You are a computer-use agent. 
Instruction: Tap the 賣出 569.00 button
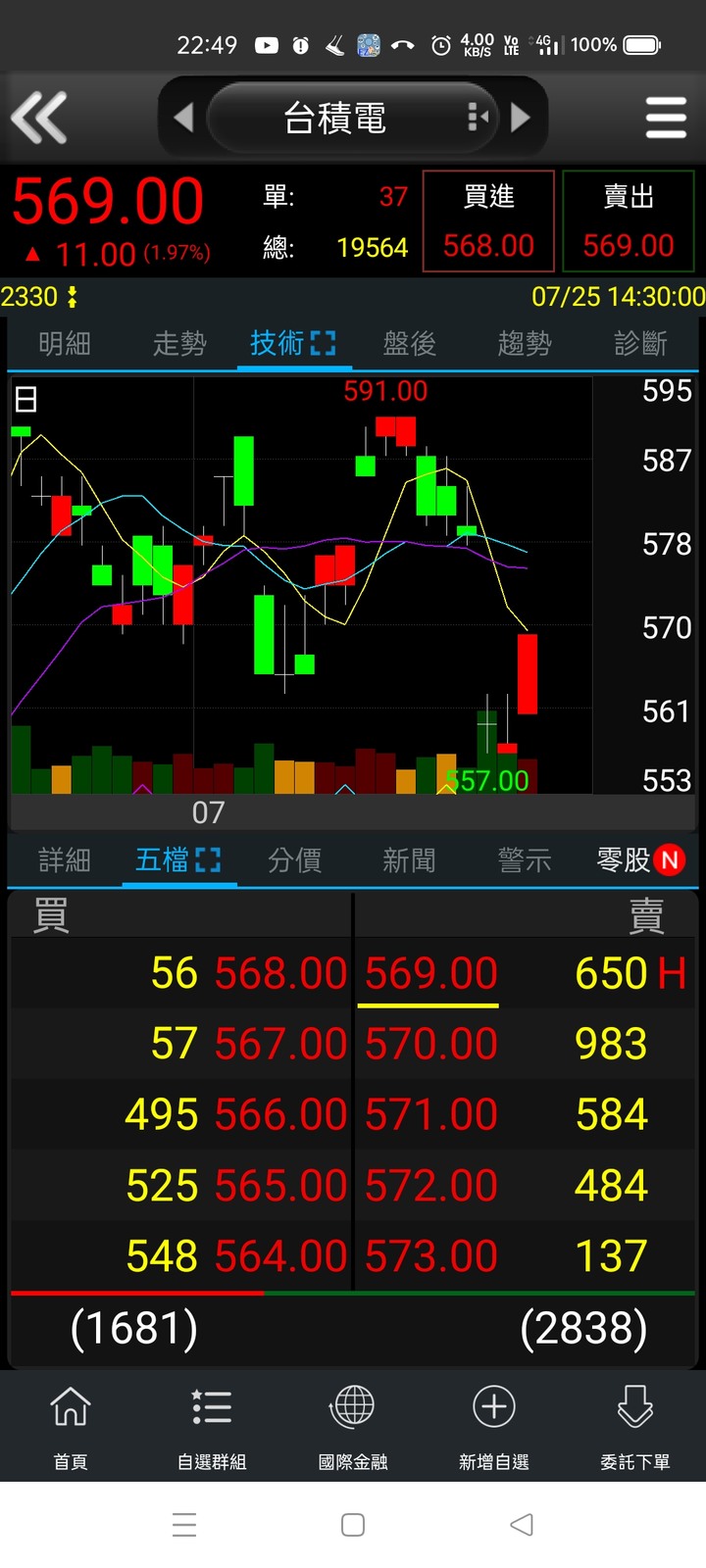click(628, 221)
